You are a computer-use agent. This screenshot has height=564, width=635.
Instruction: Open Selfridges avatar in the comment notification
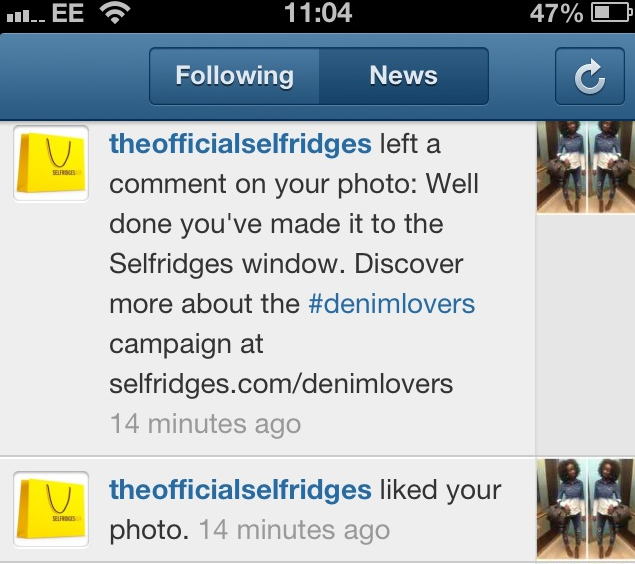coord(51,165)
